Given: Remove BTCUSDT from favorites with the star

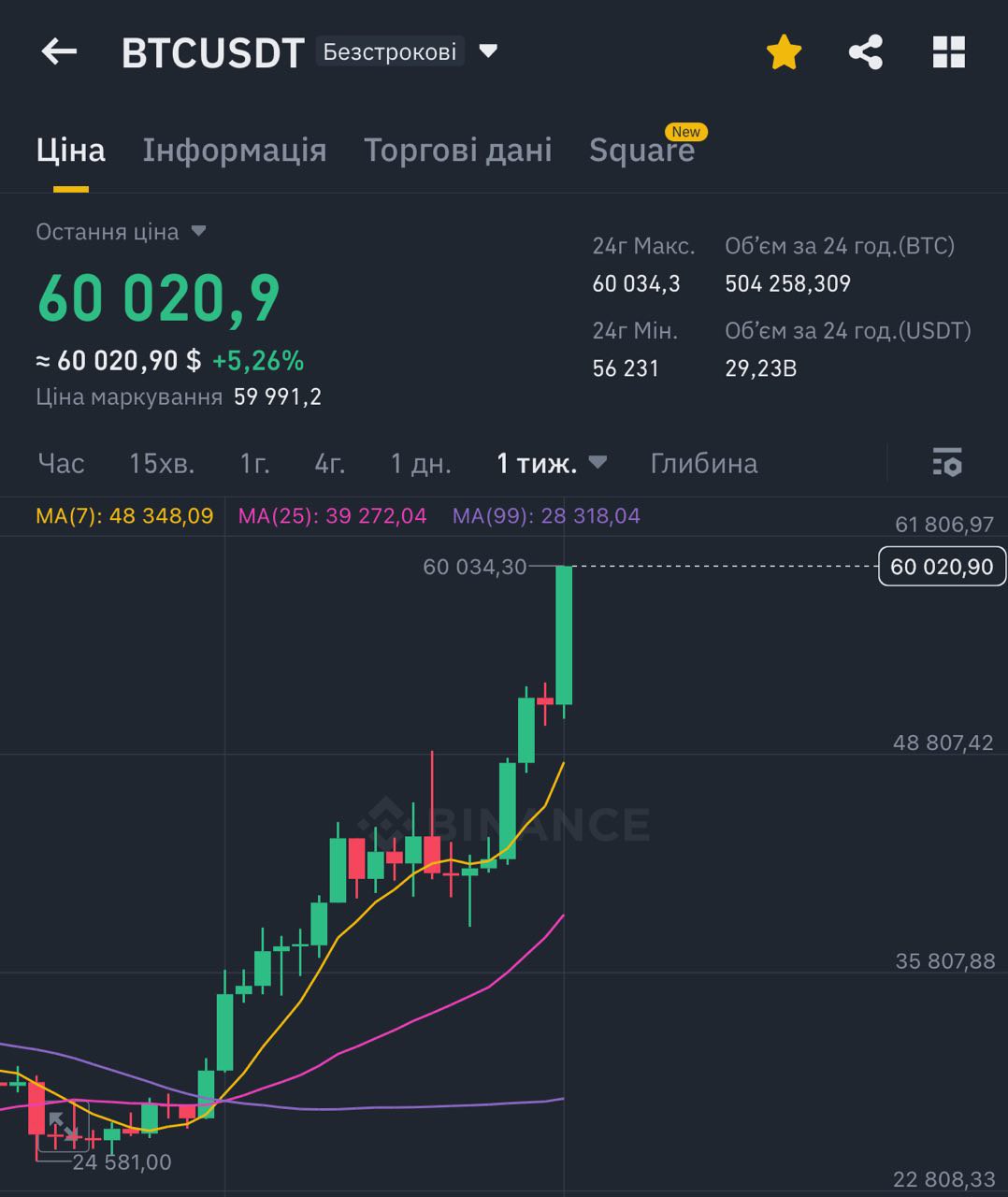Looking at the screenshot, I should [784, 52].
